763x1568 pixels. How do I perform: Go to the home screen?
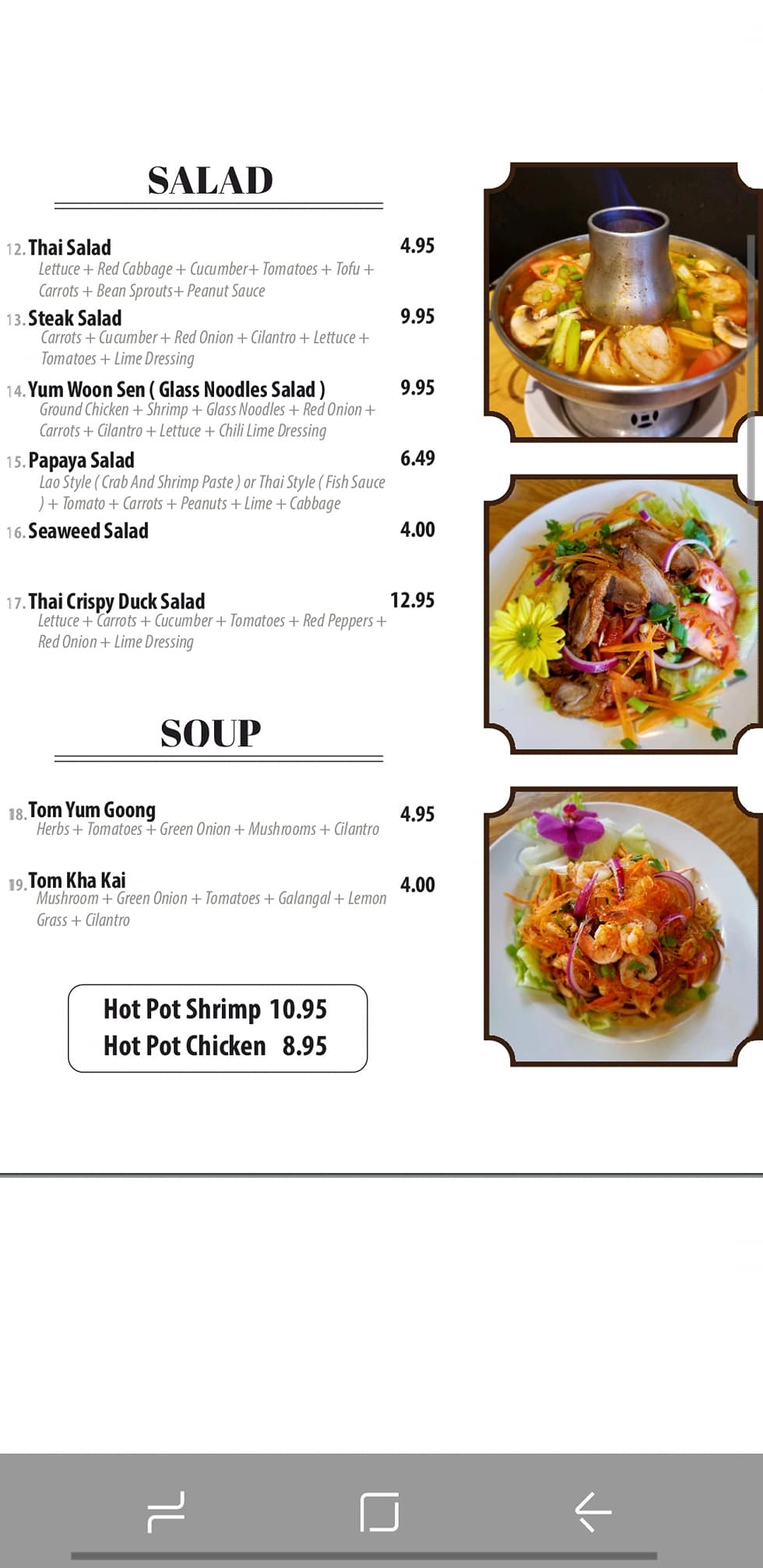pos(379,1511)
